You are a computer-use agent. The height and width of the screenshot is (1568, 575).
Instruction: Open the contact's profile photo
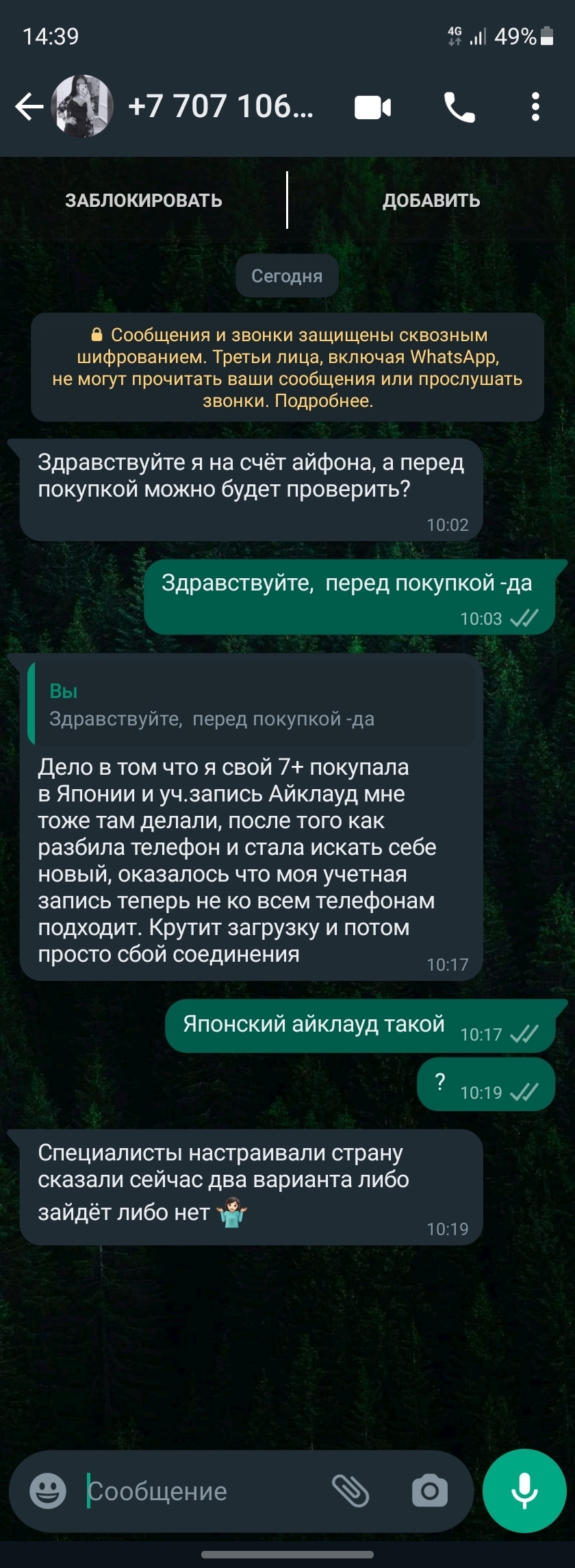(x=83, y=107)
